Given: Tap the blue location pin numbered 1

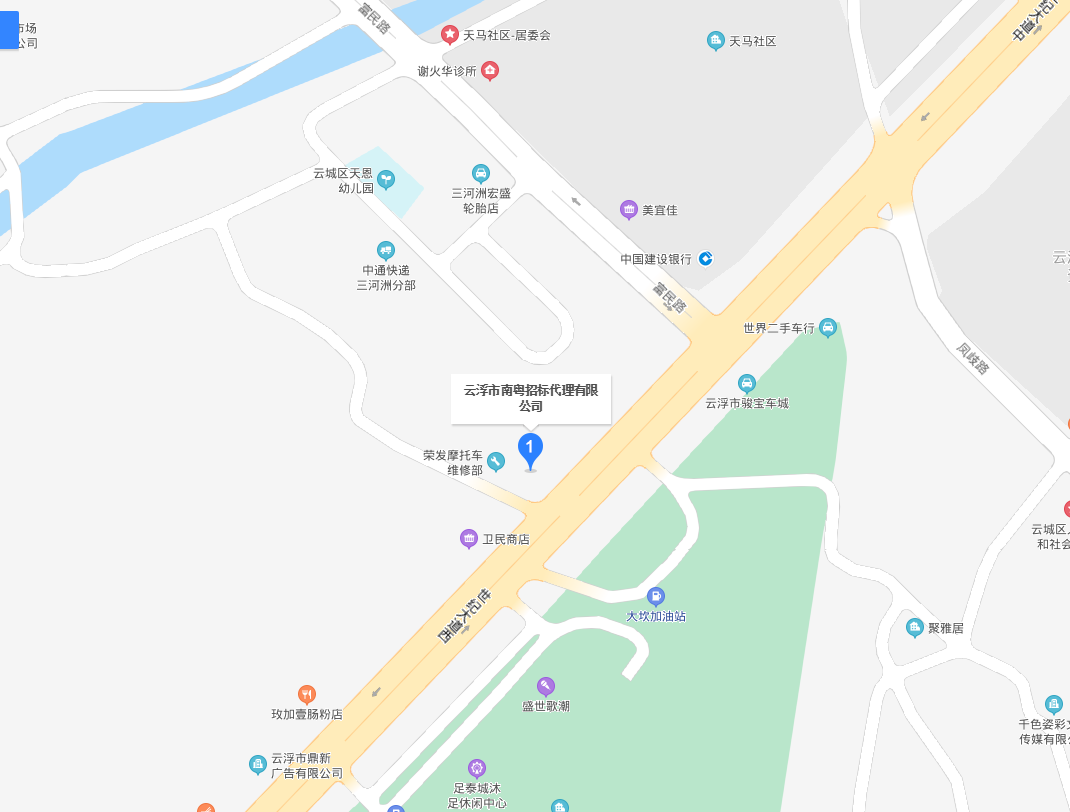Looking at the screenshot, I should pos(530,450).
